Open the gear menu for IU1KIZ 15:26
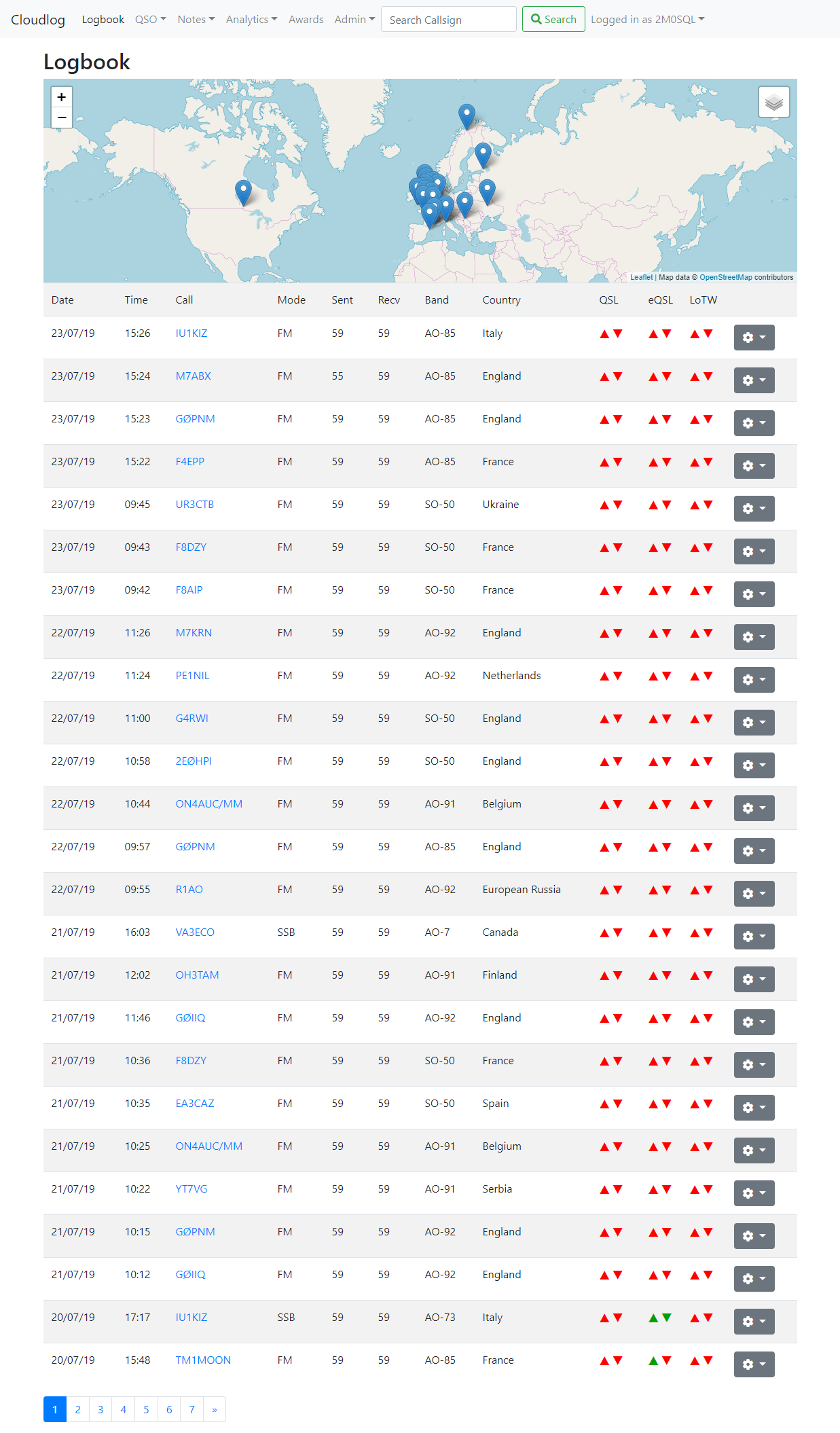 pyautogui.click(x=754, y=338)
